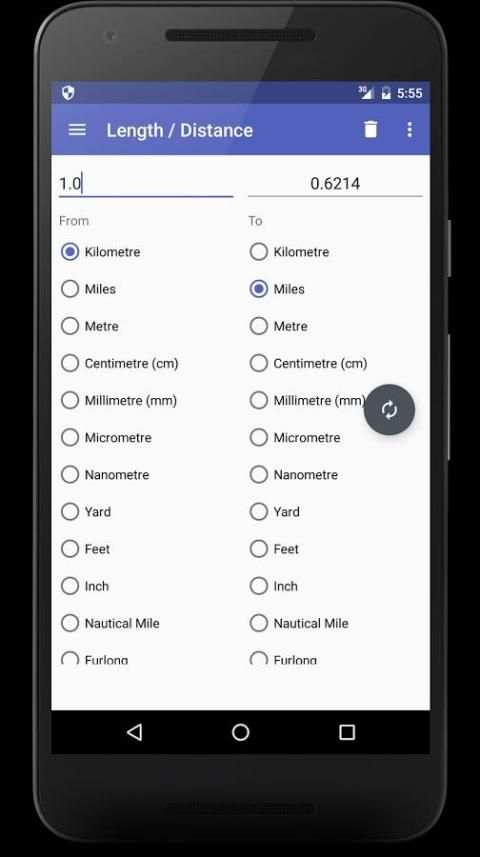Tap the swap units floating button

[x=389, y=410]
